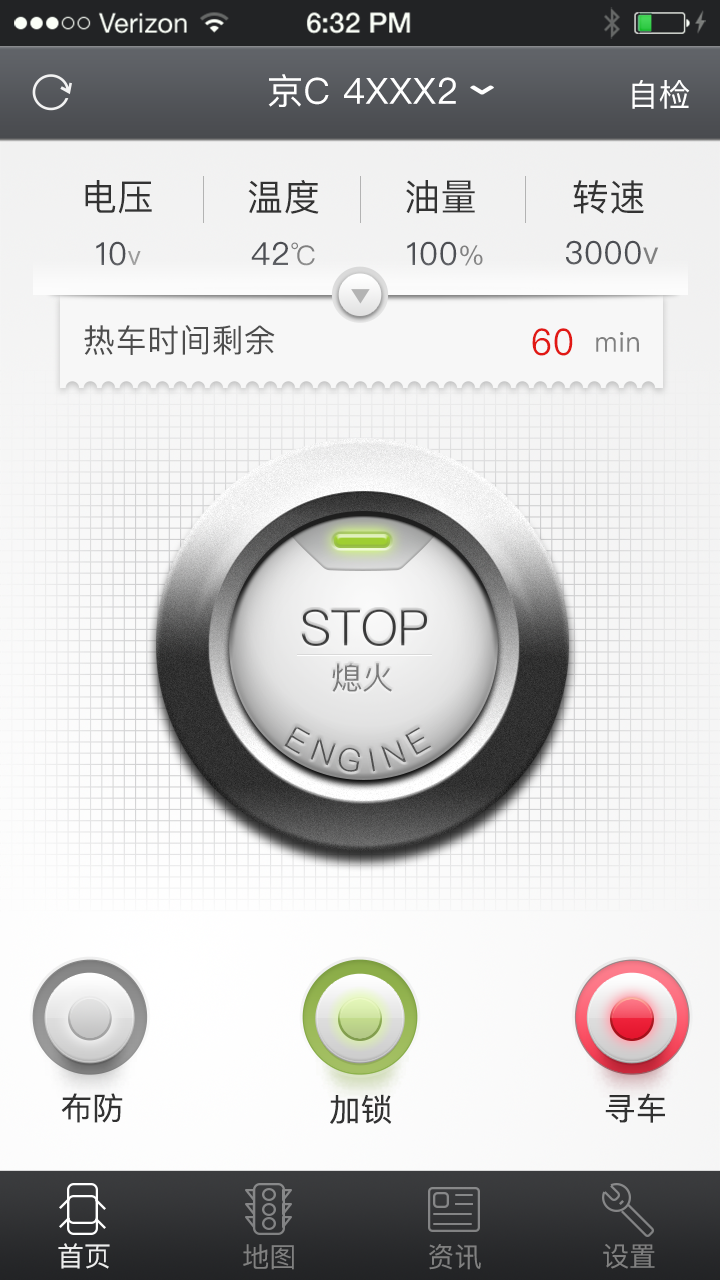Tap the refresh icon in the header
The height and width of the screenshot is (1280, 720).
coord(51,93)
